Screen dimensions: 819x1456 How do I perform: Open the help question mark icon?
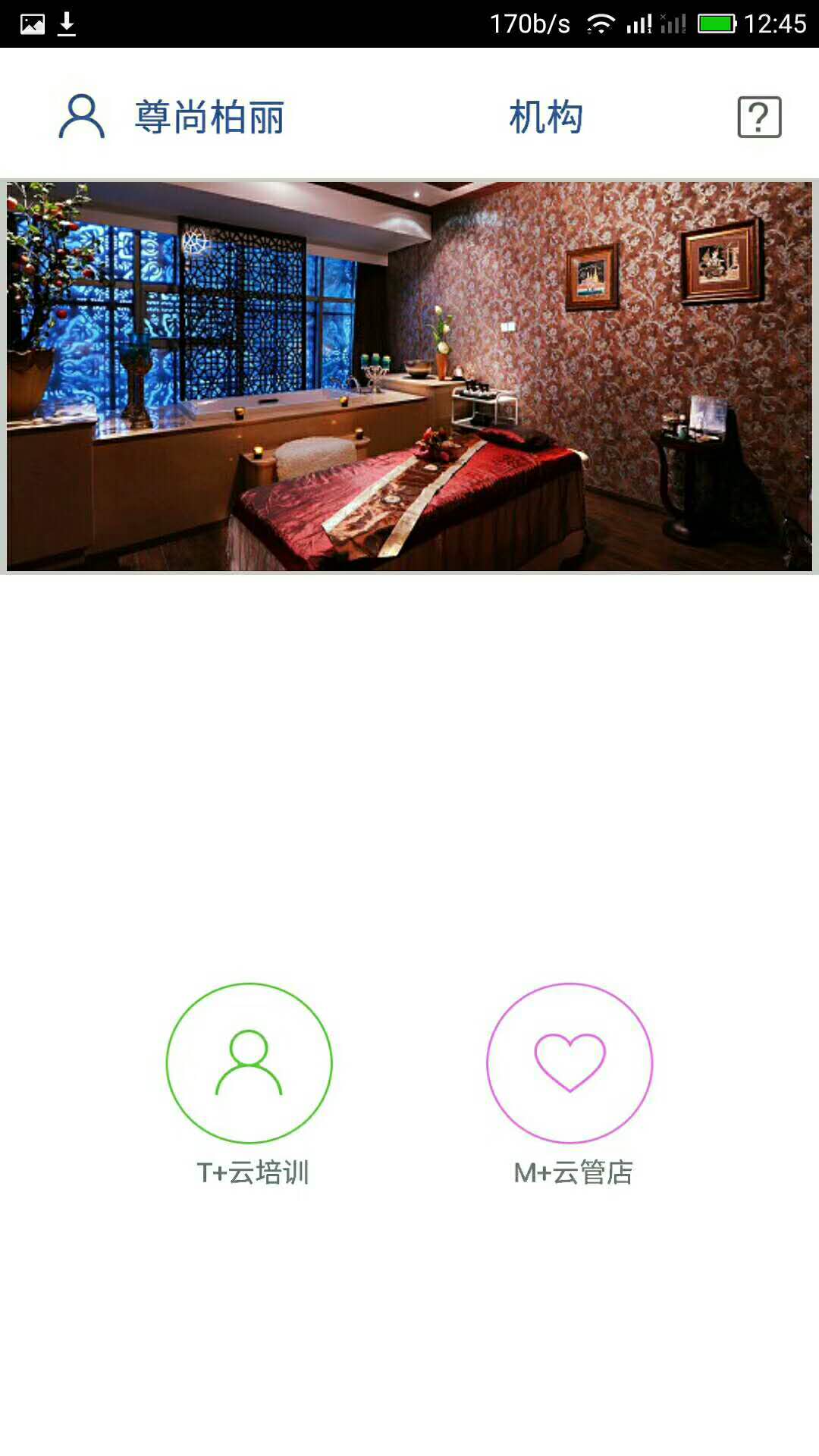(x=759, y=118)
